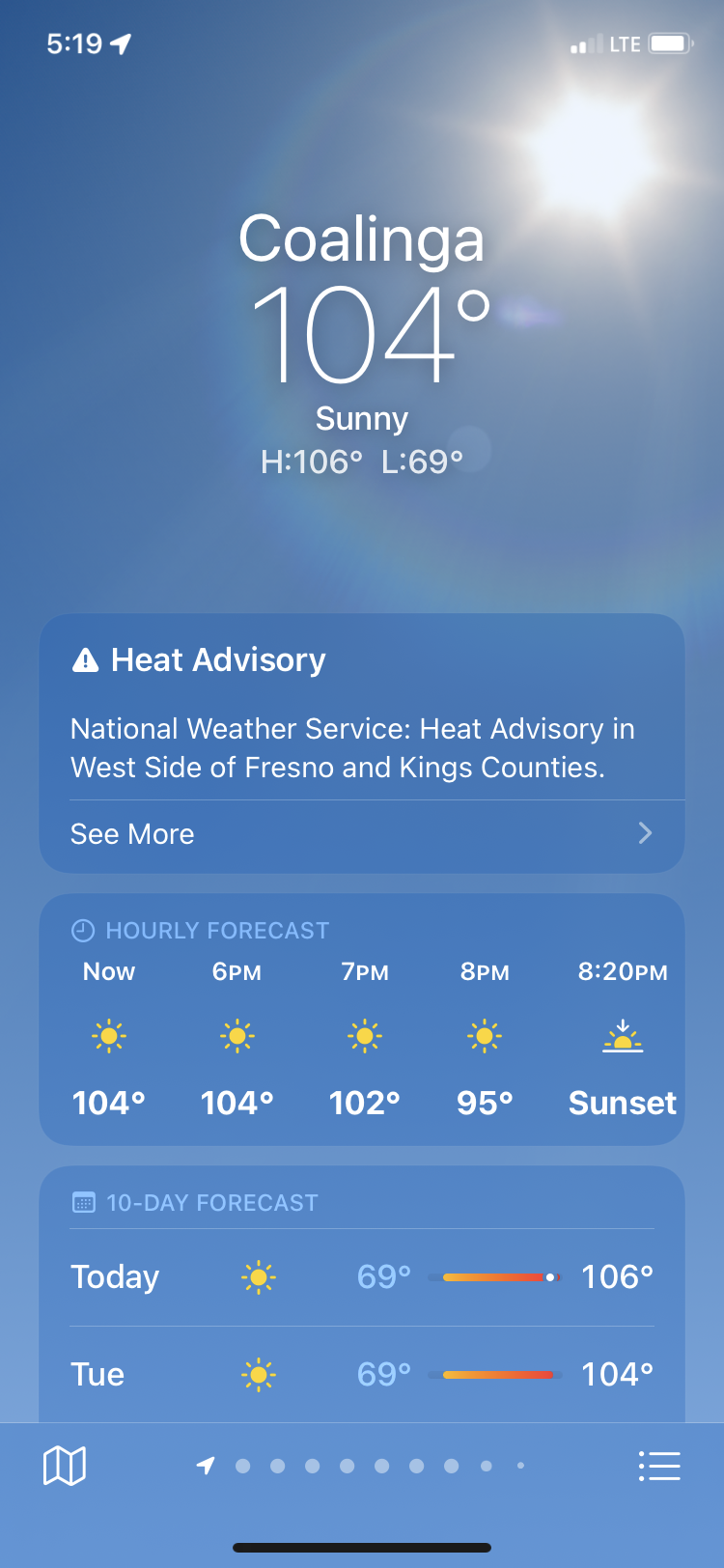724x1568 pixels.
Task: Open the saved locations list
Action: pos(659,1466)
